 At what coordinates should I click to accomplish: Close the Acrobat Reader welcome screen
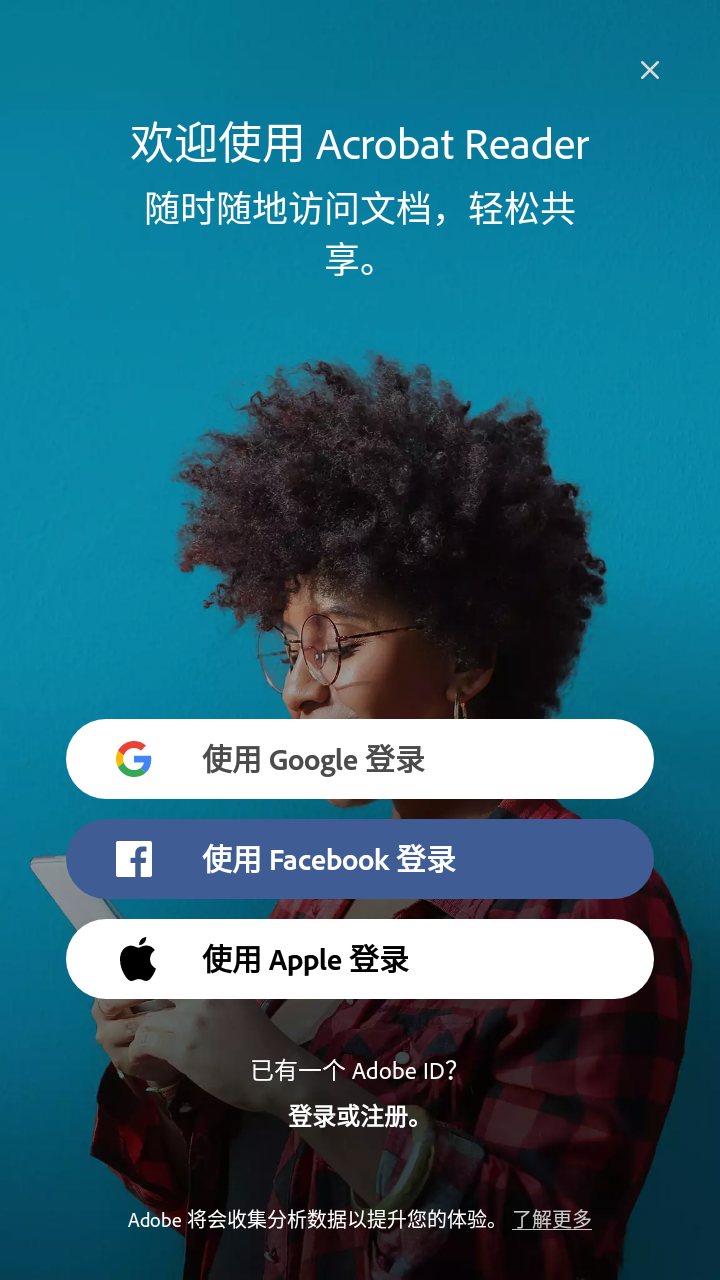tap(650, 70)
